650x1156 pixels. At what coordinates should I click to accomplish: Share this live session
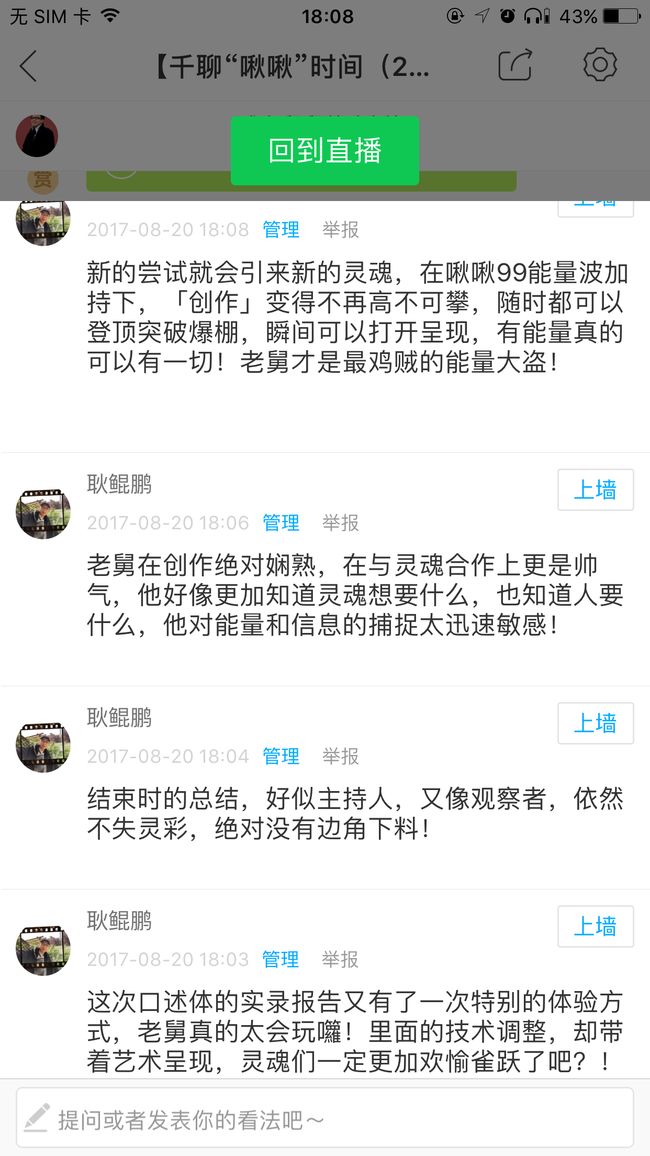pos(515,65)
